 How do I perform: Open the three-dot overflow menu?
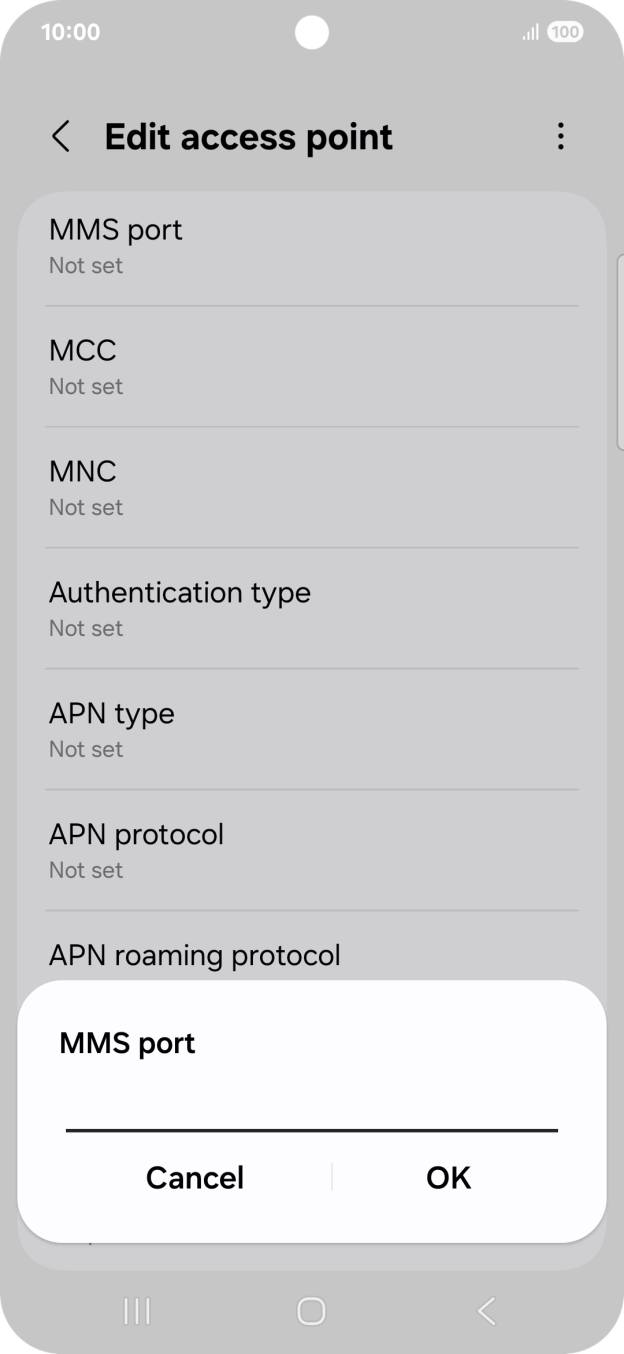pos(561,137)
